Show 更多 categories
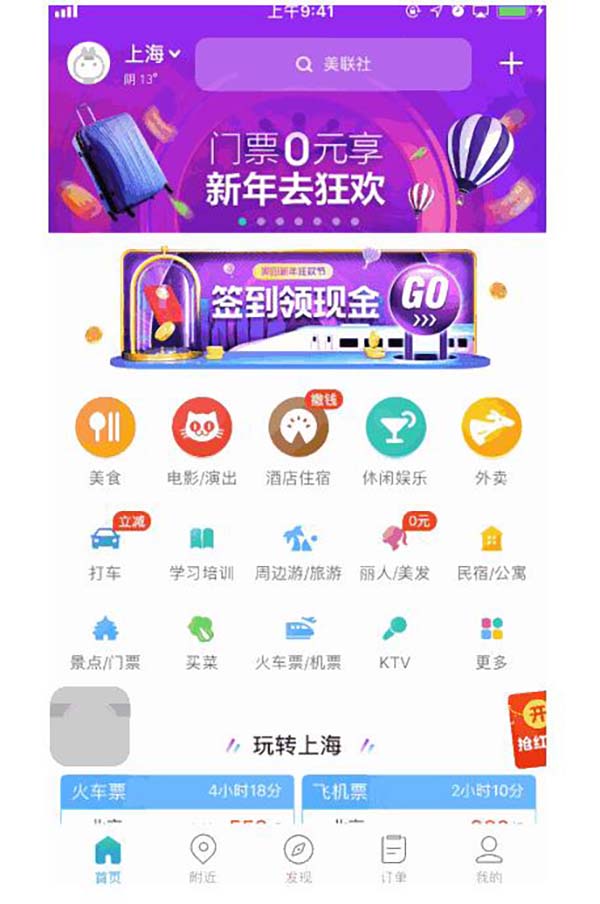 (x=491, y=638)
